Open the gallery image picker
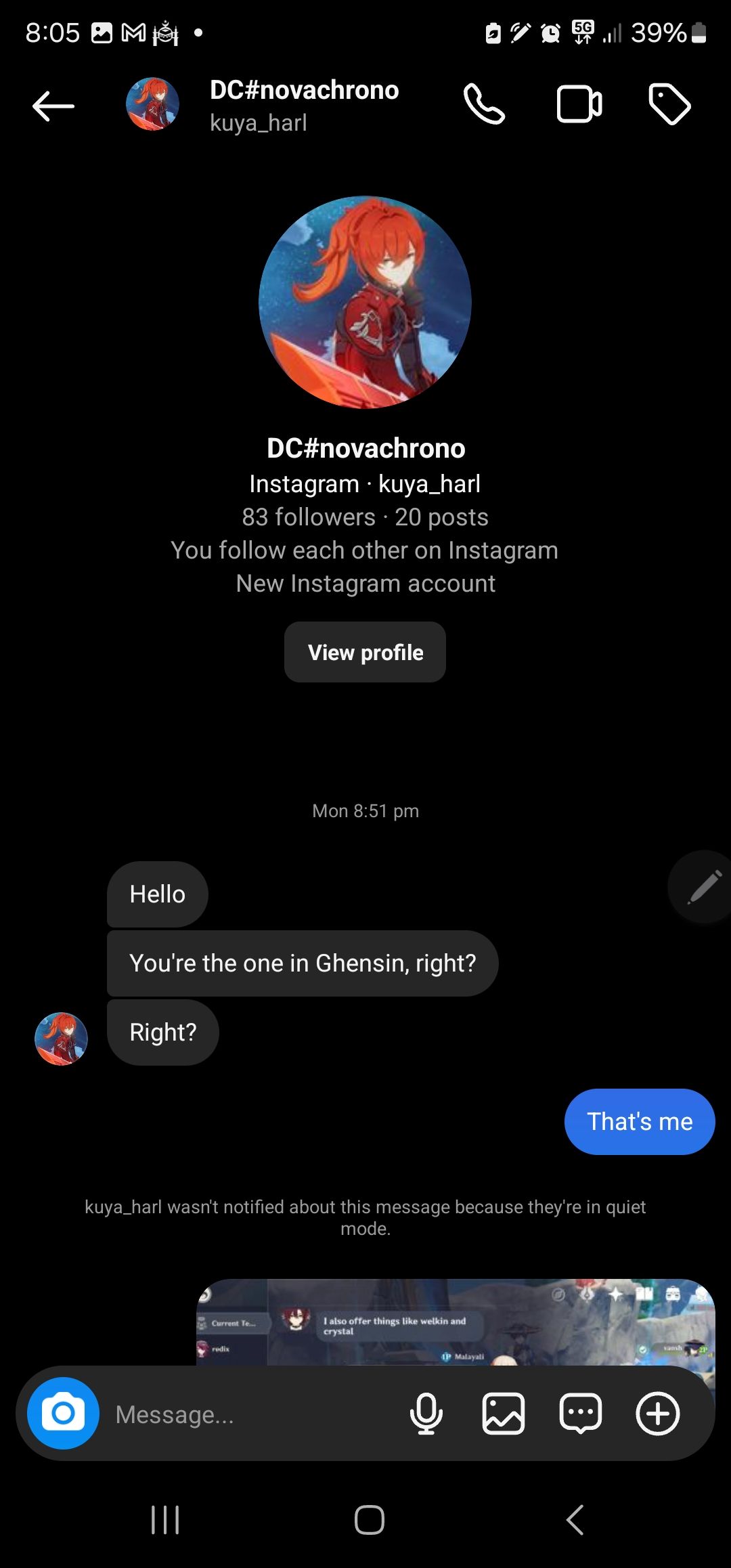This screenshot has width=731, height=1568. [503, 1414]
